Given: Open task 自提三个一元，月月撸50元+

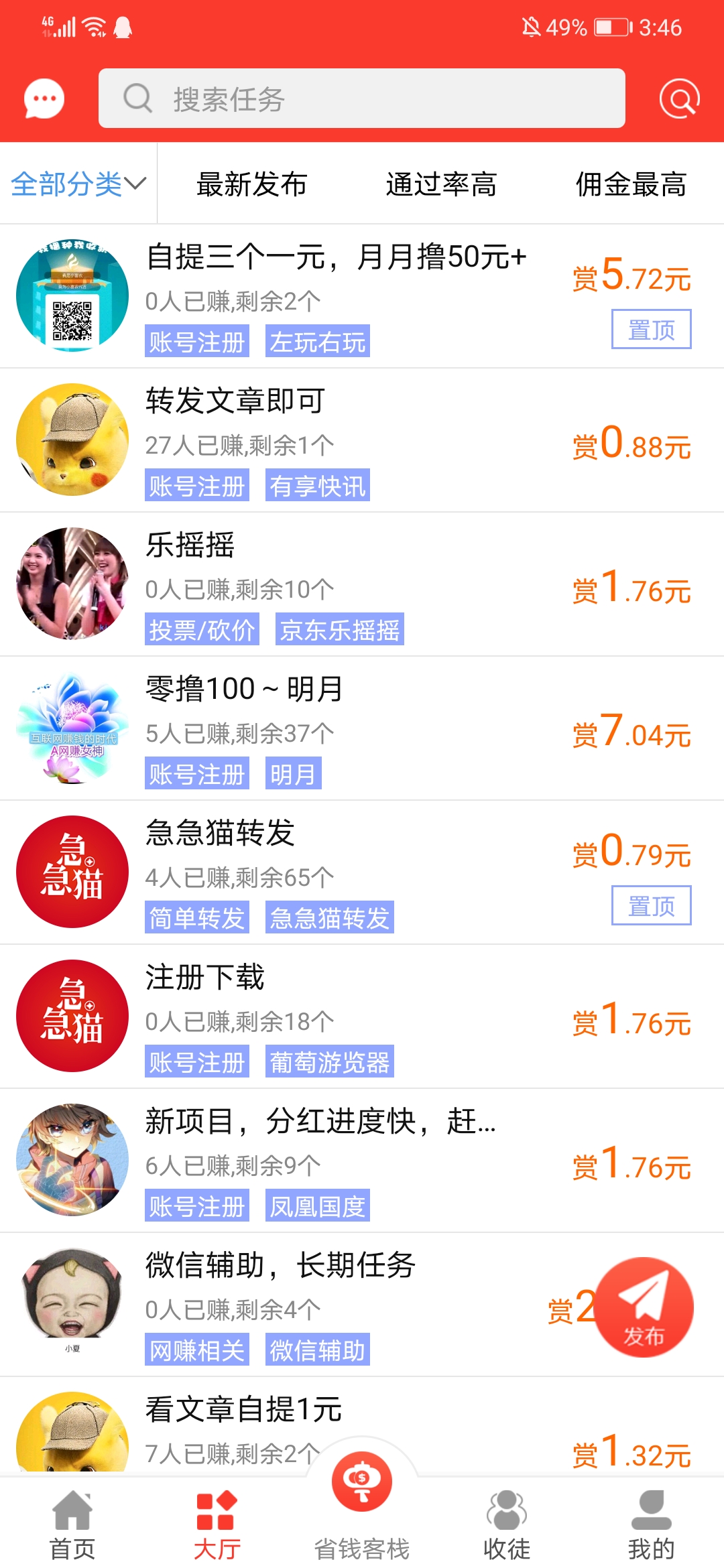Looking at the screenshot, I should [335, 258].
